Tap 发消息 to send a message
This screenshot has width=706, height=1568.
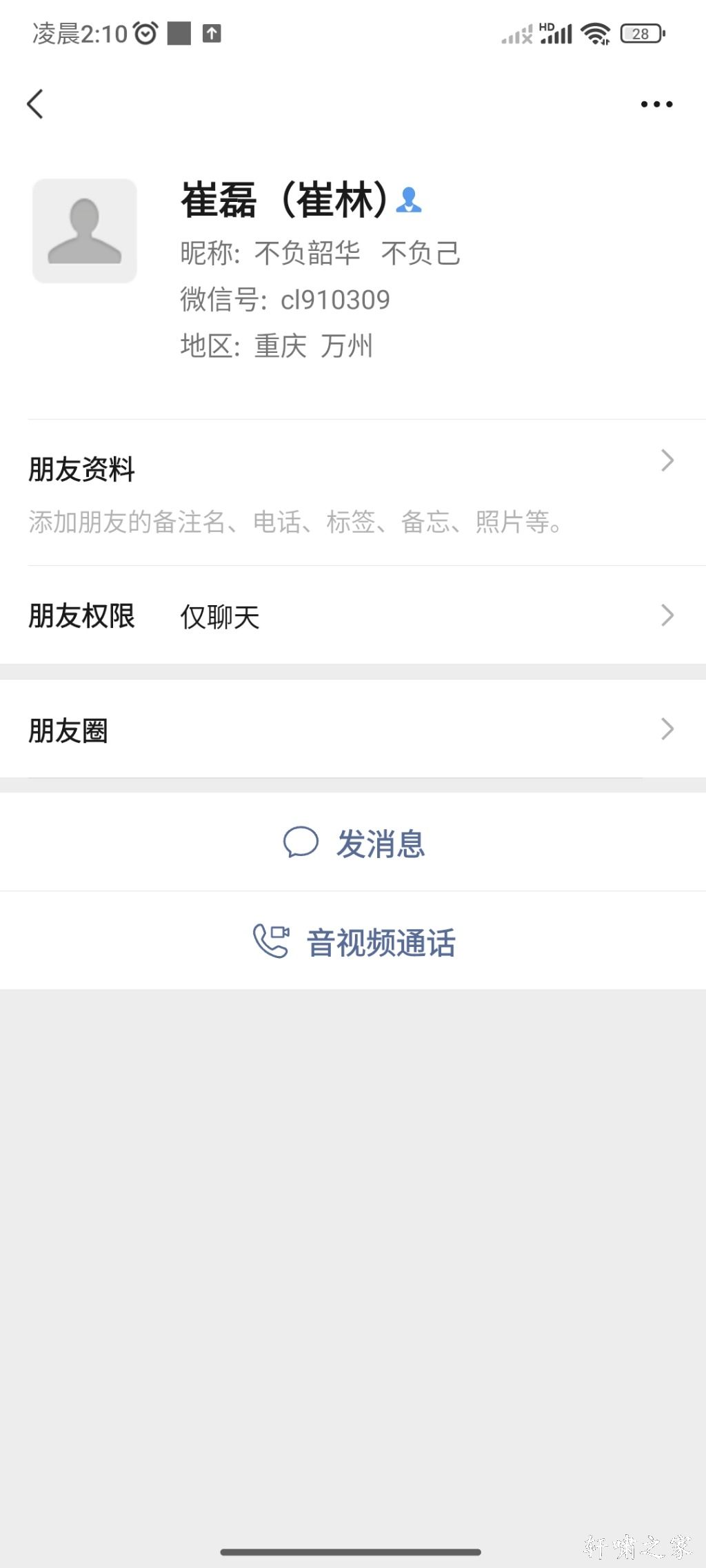coord(354,843)
